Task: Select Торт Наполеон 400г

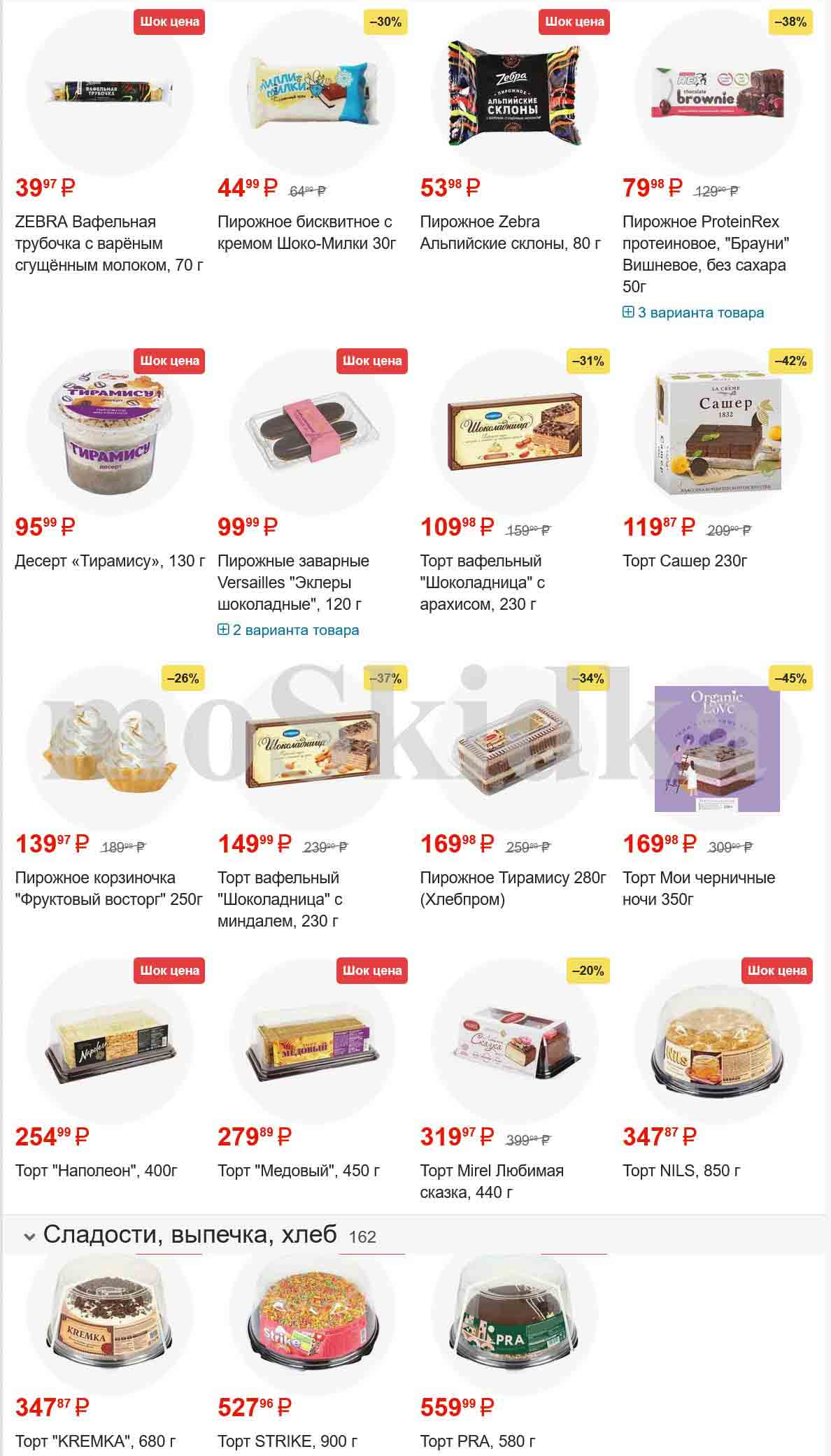Action: pyautogui.click(x=97, y=1171)
